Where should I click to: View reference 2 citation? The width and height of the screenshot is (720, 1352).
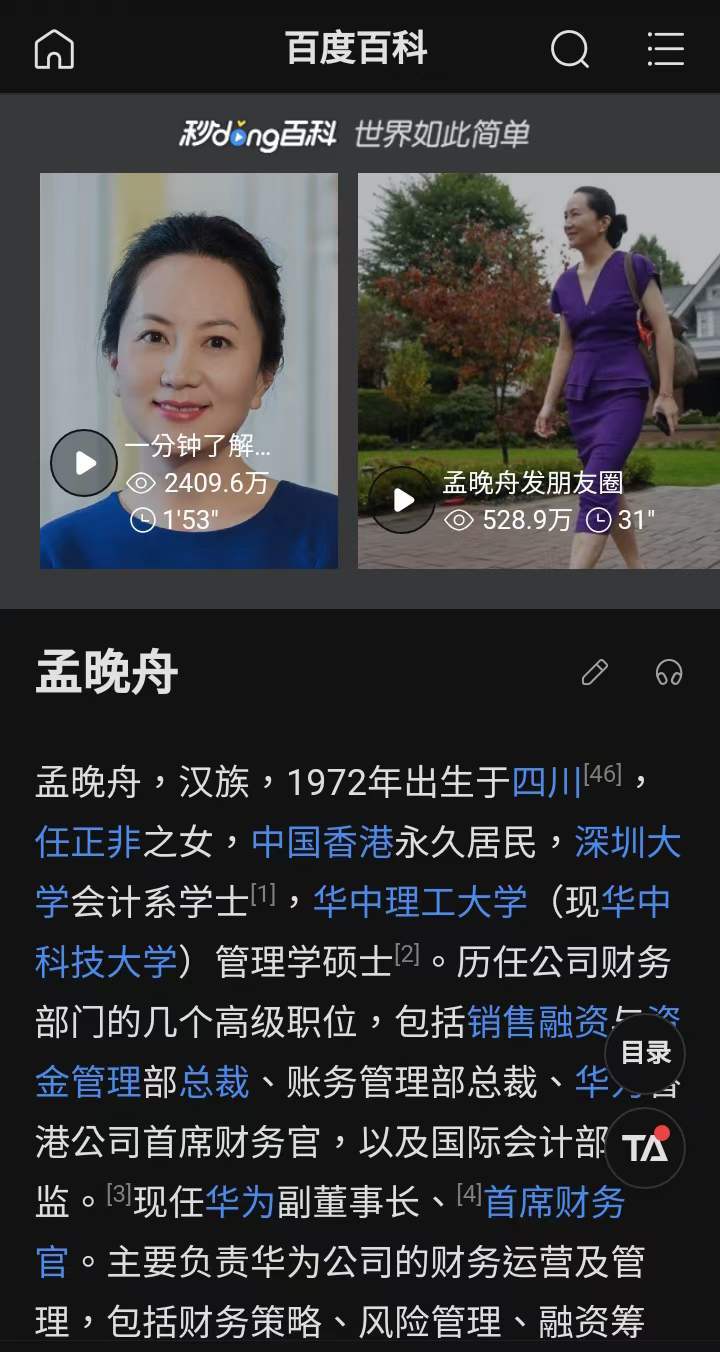click(x=407, y=954)
